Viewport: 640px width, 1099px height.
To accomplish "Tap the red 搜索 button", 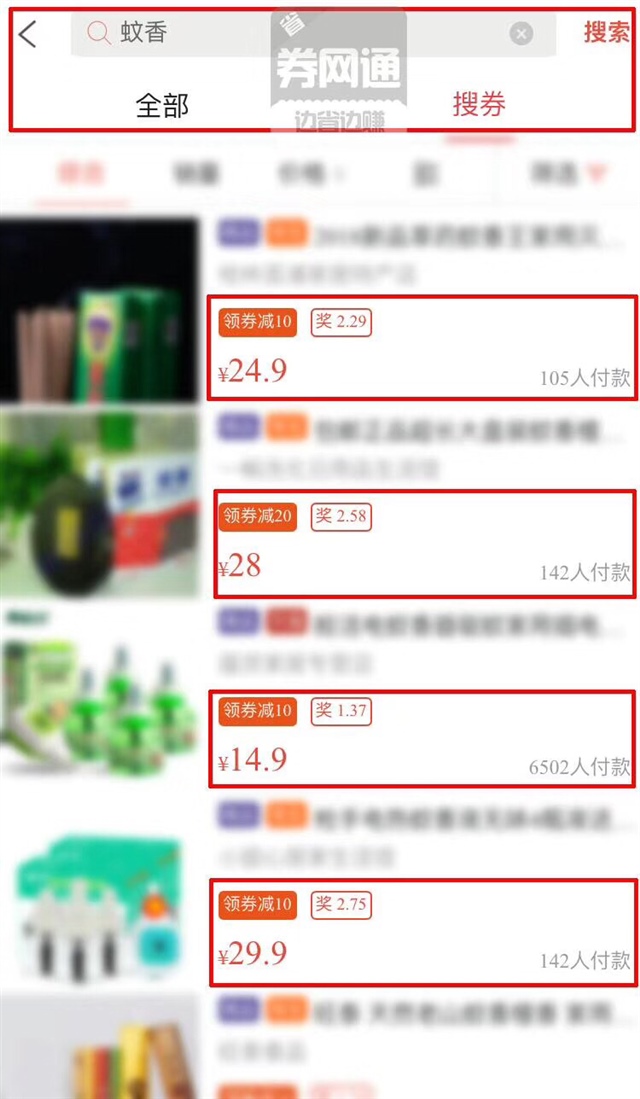I will pos(606,32).
